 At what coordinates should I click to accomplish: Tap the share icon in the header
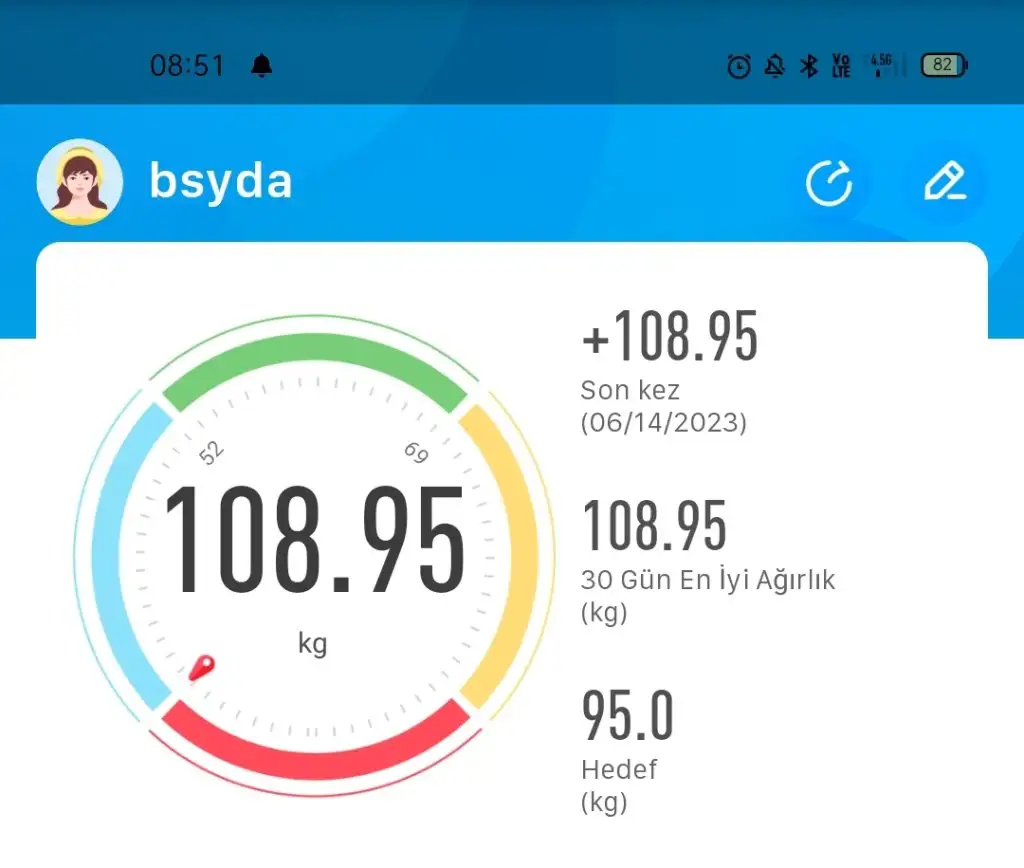click(x=829, y=183)
